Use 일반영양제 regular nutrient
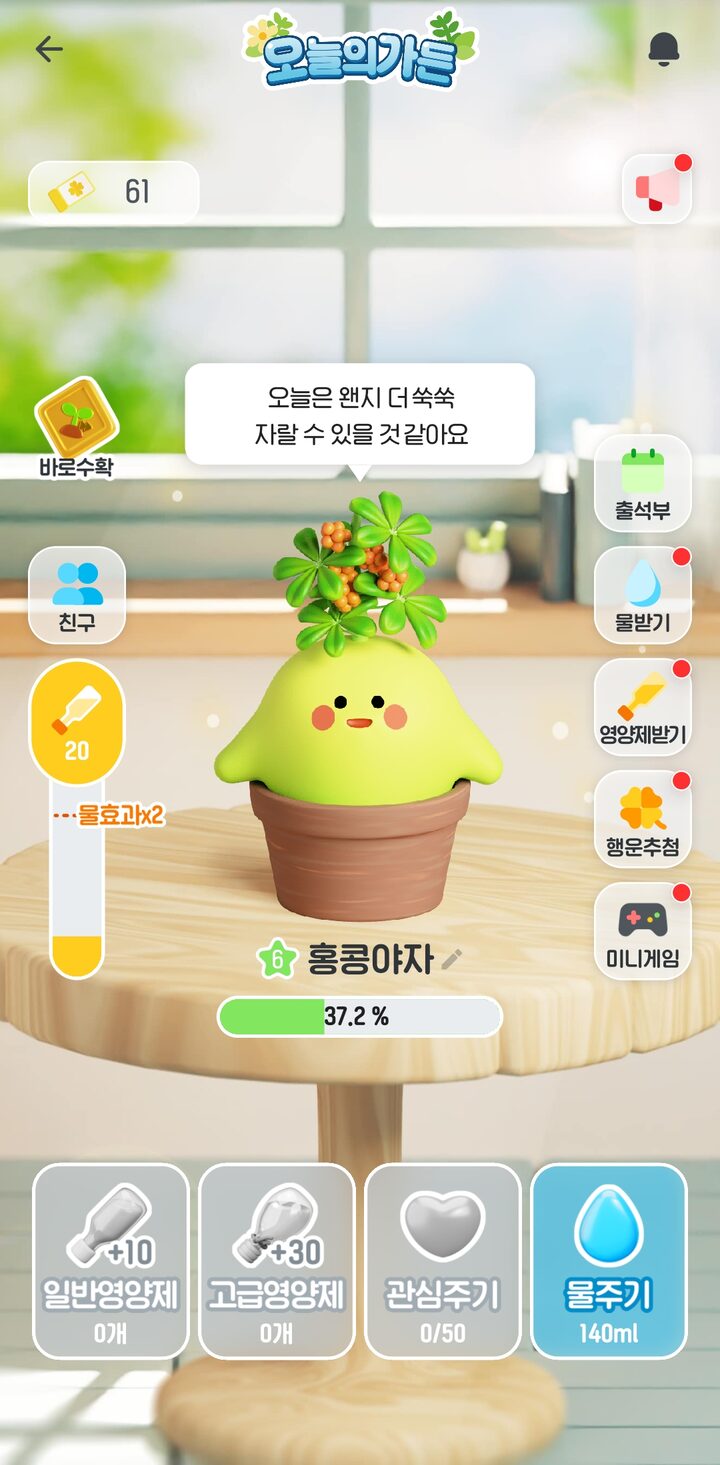 click(111, 1261)
